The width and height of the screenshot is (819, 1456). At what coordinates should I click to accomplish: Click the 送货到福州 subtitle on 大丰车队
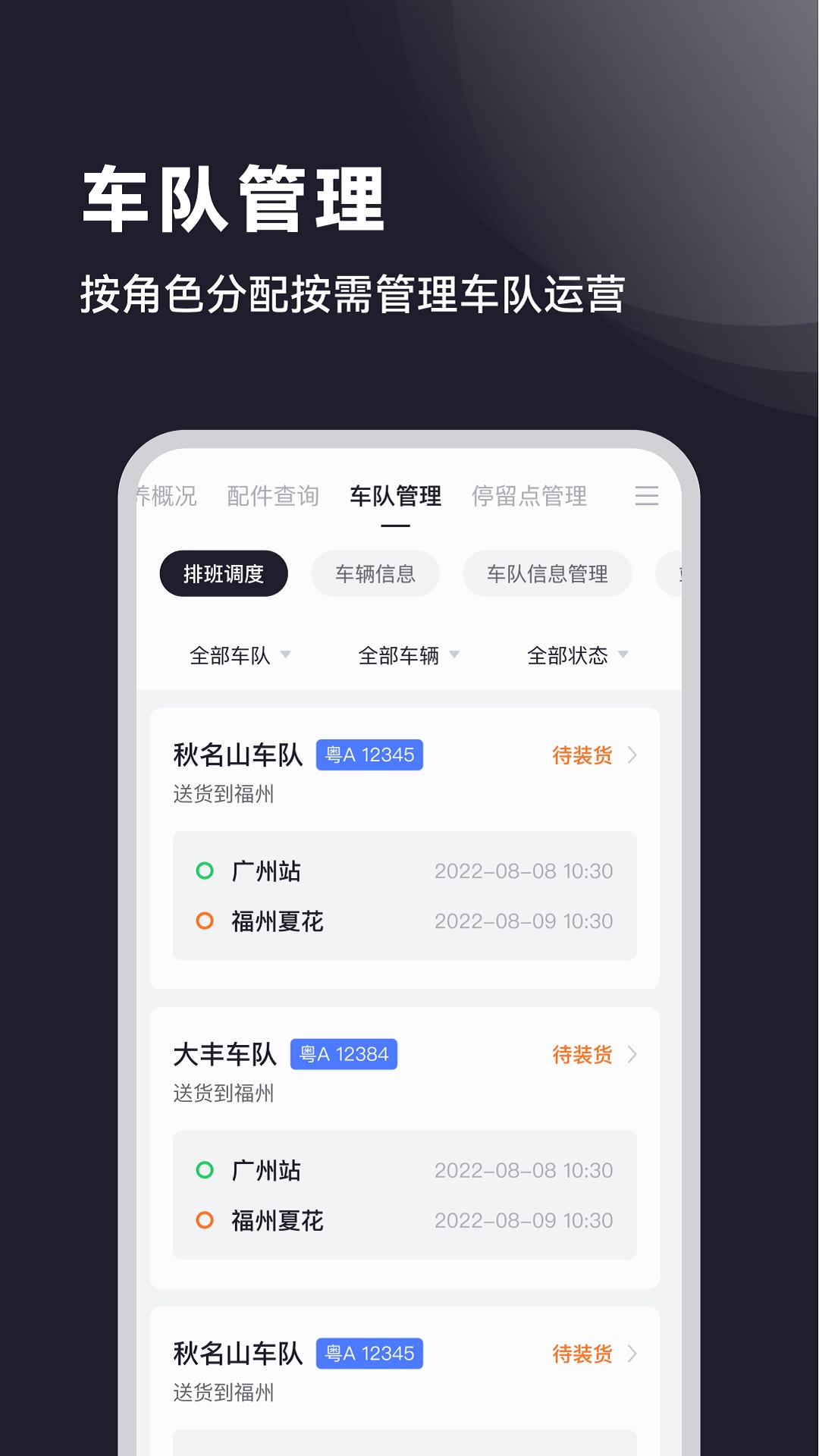pos(224,1094)
